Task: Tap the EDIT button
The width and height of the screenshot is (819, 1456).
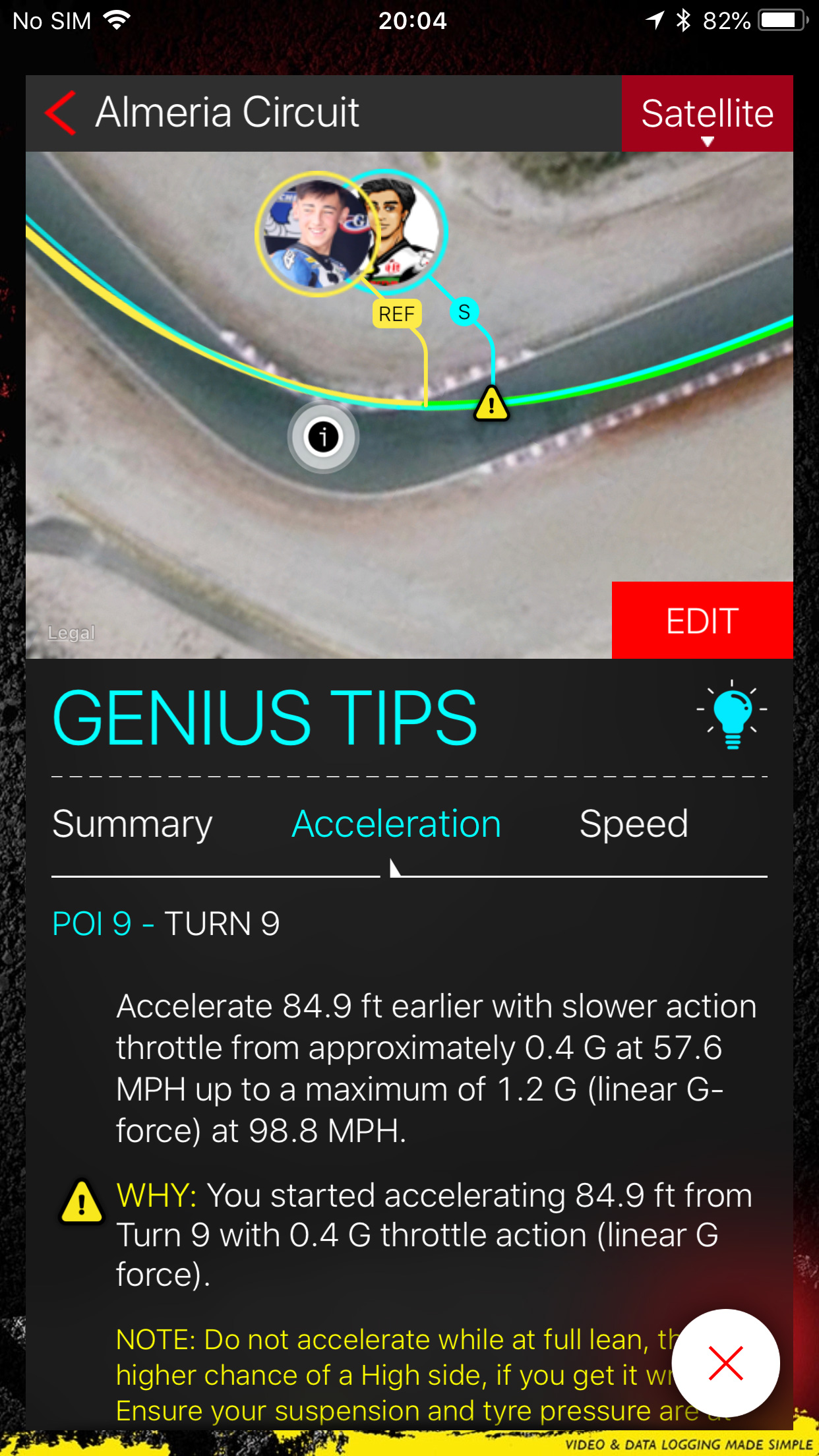Action: [x=702, y=620]
